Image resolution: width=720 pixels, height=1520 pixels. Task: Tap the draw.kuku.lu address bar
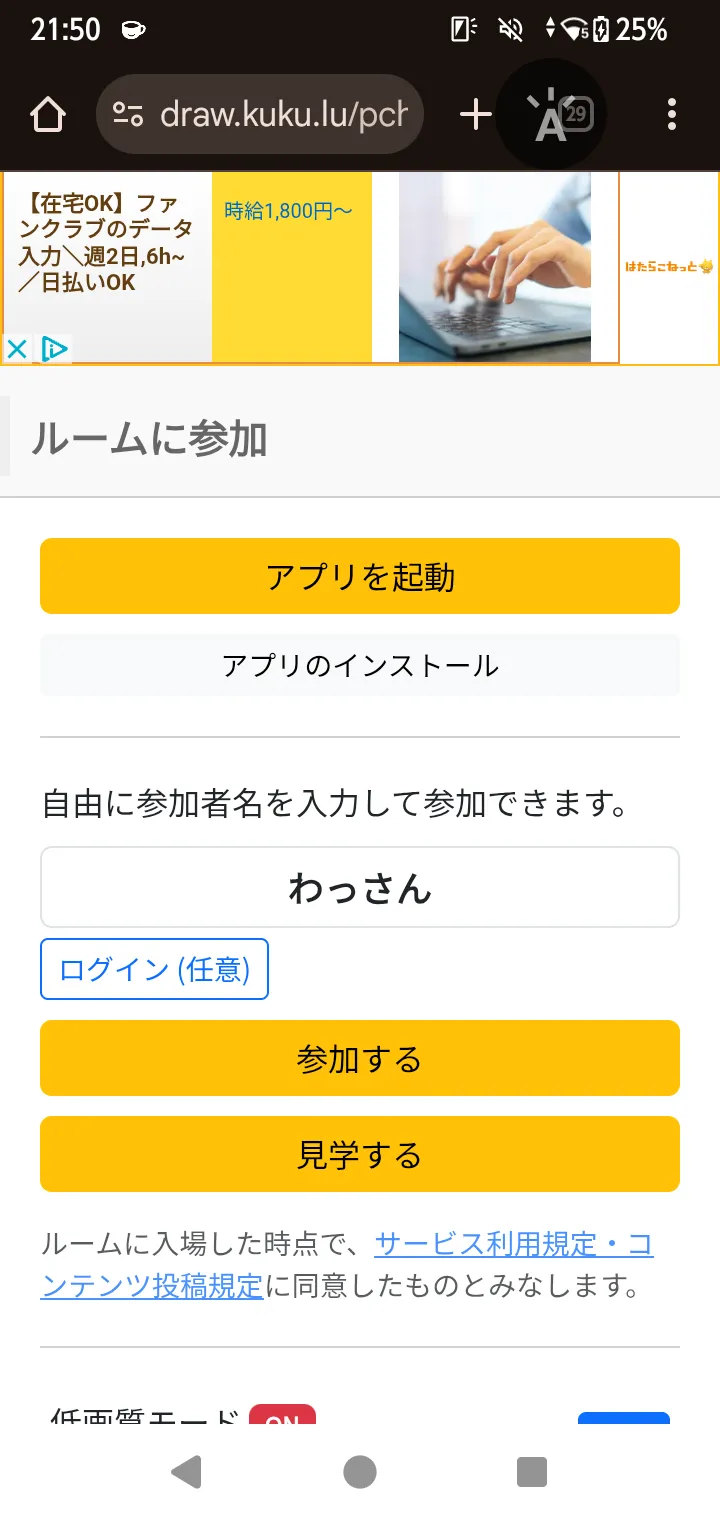click(260, 115)
